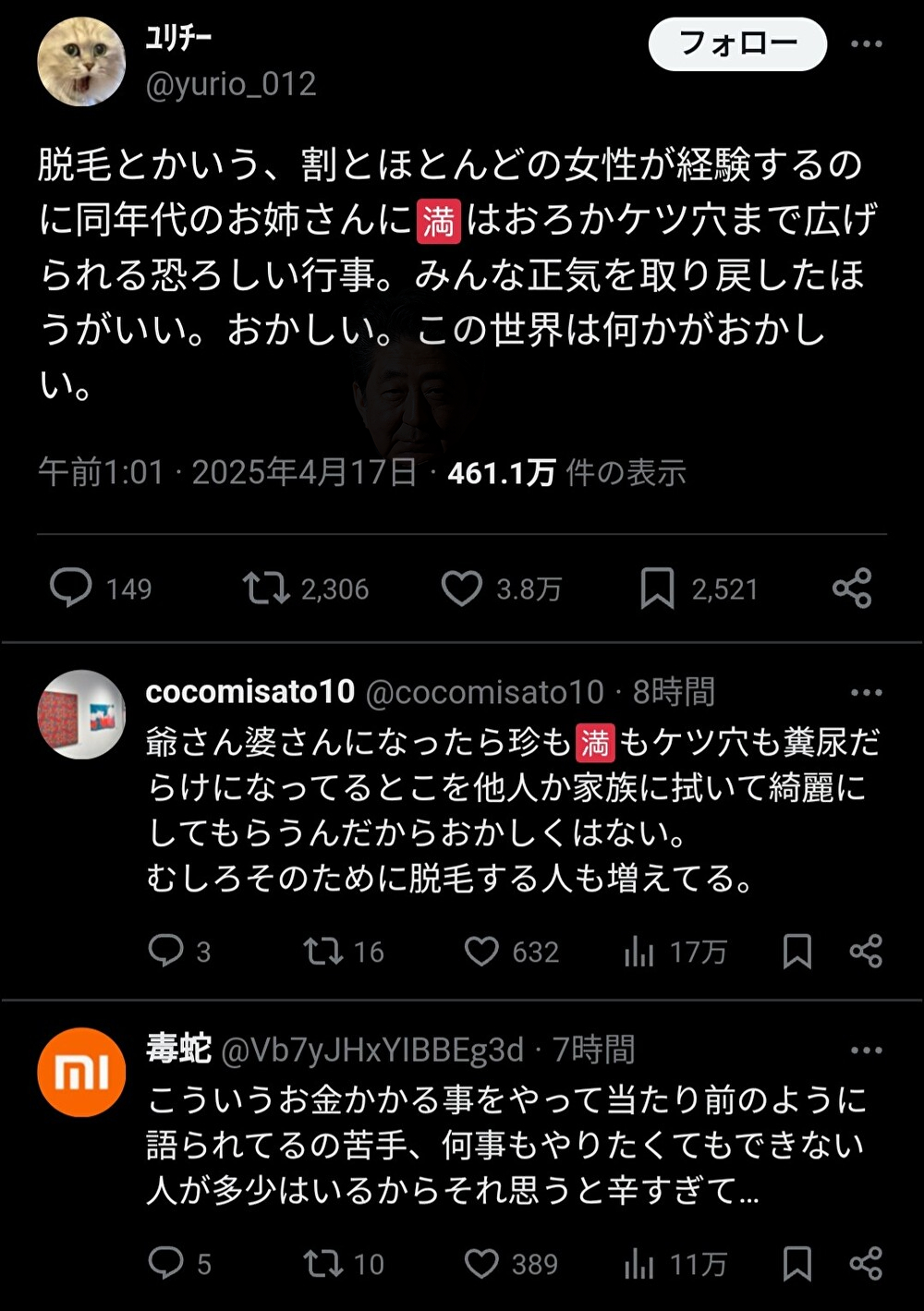This screenshot has width=924, height=1311.
Task: Open 毒蛇's profile avatar
Action: pos(81,1072)
